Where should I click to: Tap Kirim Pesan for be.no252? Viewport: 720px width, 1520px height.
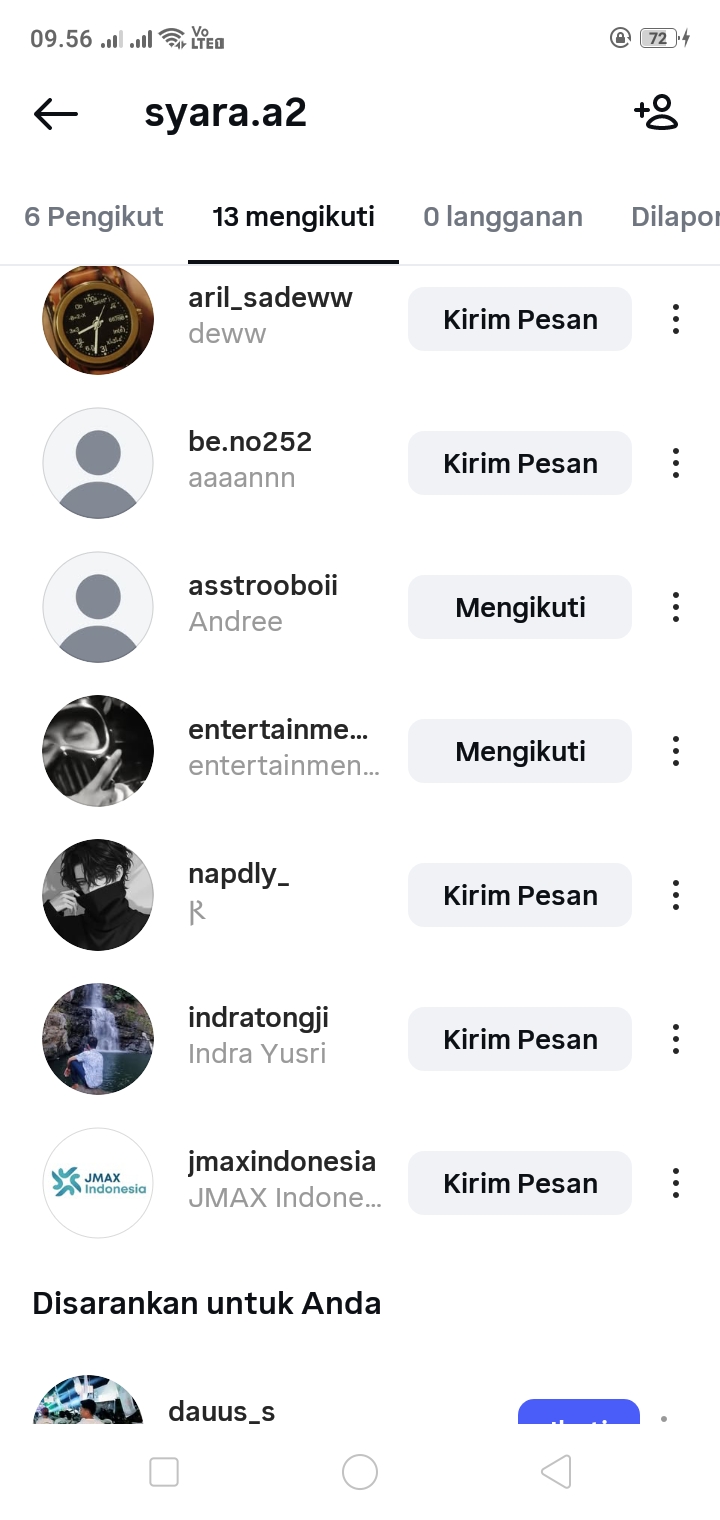[x=520, y=464]
